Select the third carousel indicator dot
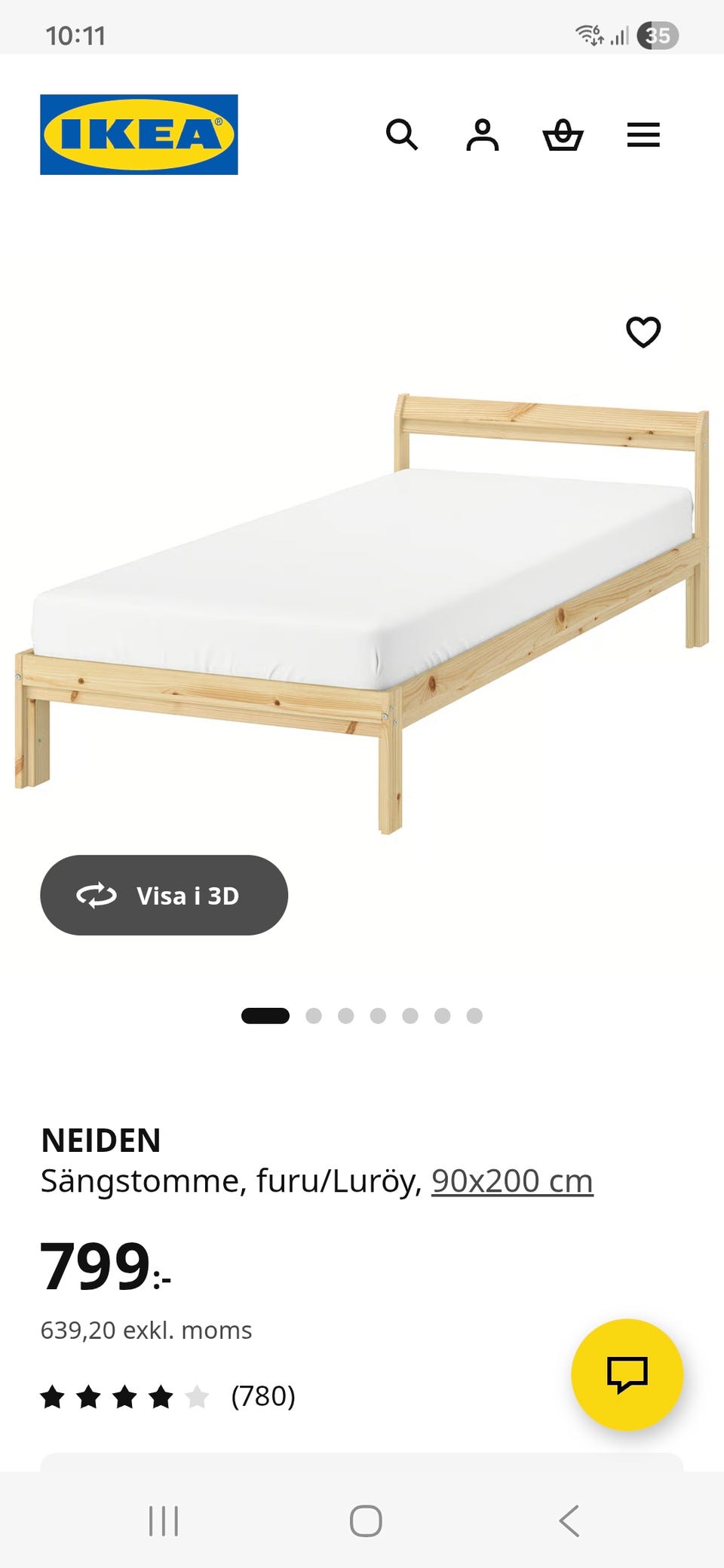The image size is (724, 1568). coord(345,1015)
